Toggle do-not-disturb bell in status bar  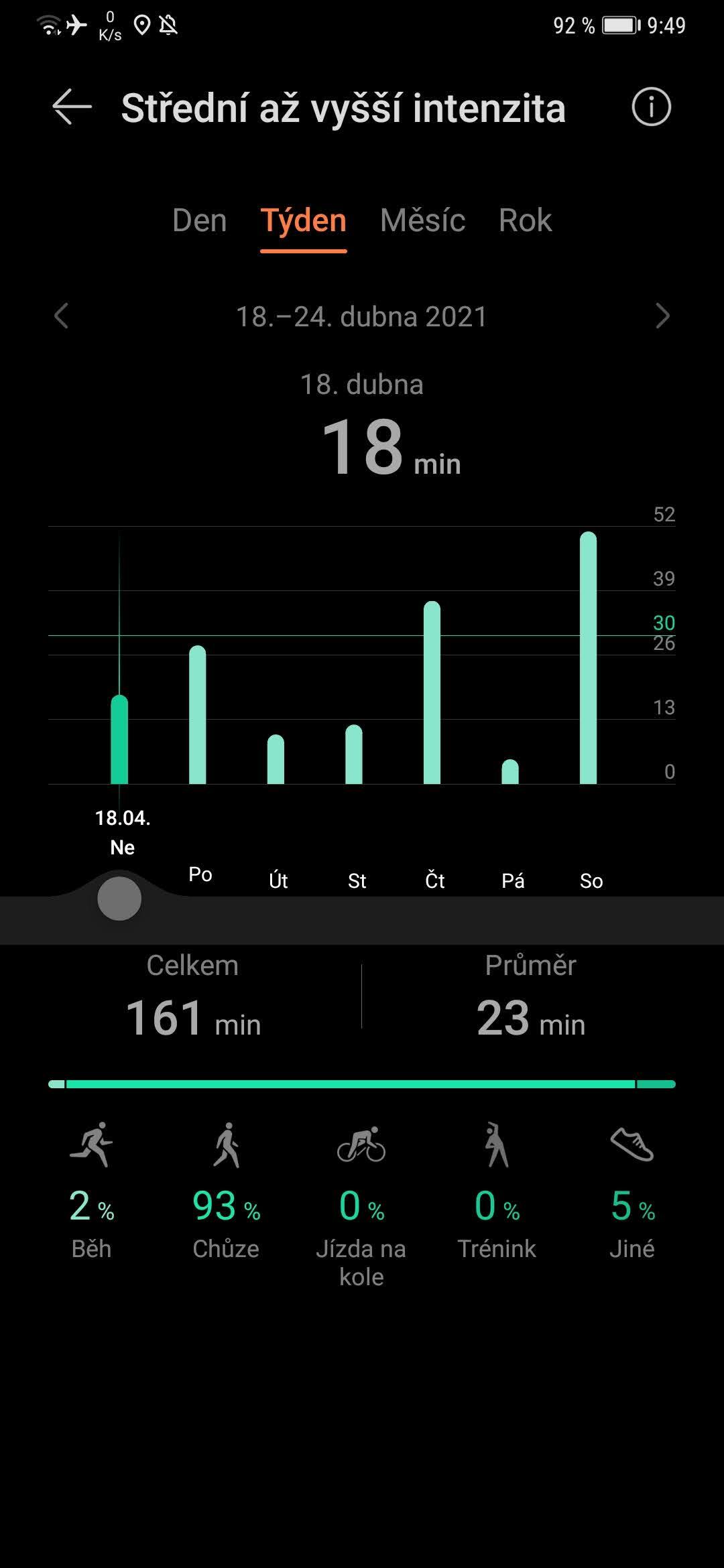tap(170, 24)
